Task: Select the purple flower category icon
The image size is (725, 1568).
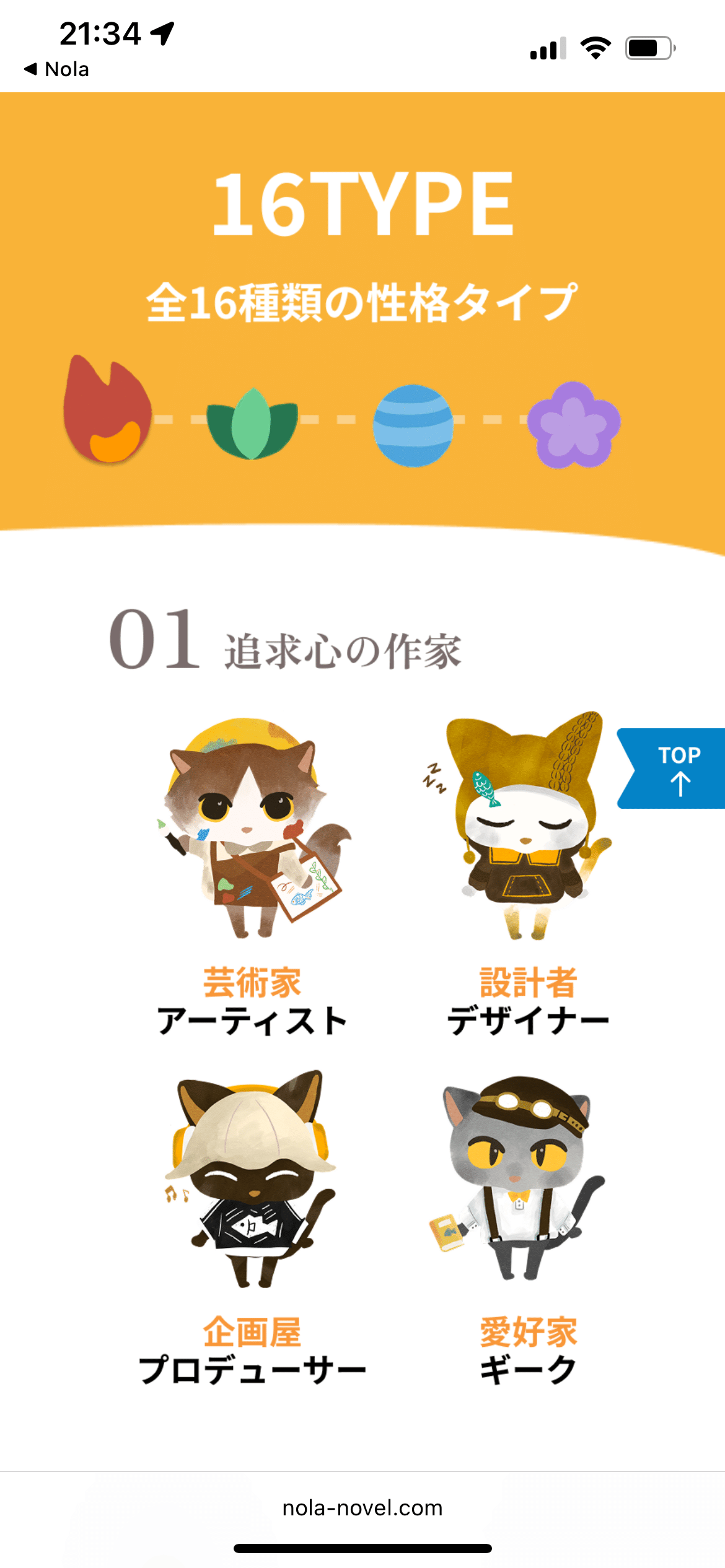Action: (x=573, y=425)
